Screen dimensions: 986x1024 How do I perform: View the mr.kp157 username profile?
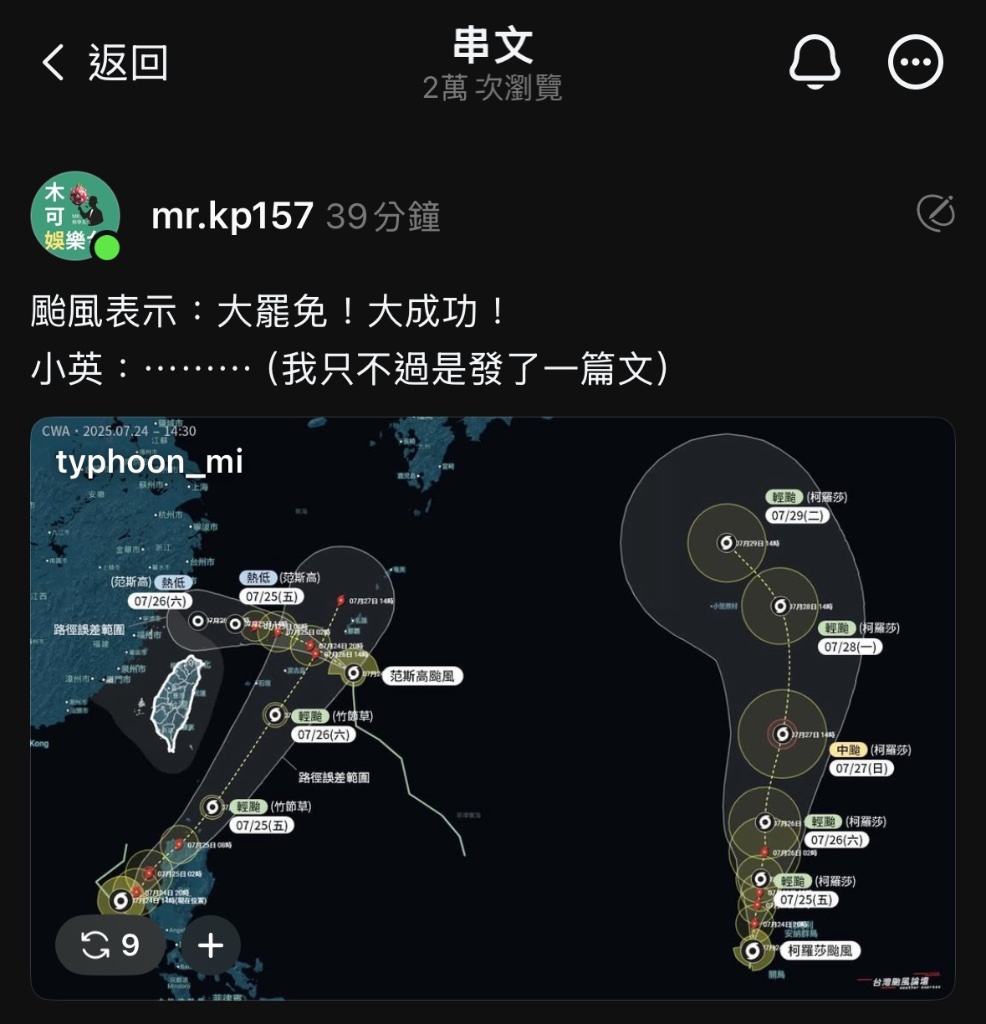(x=232, y=216)
